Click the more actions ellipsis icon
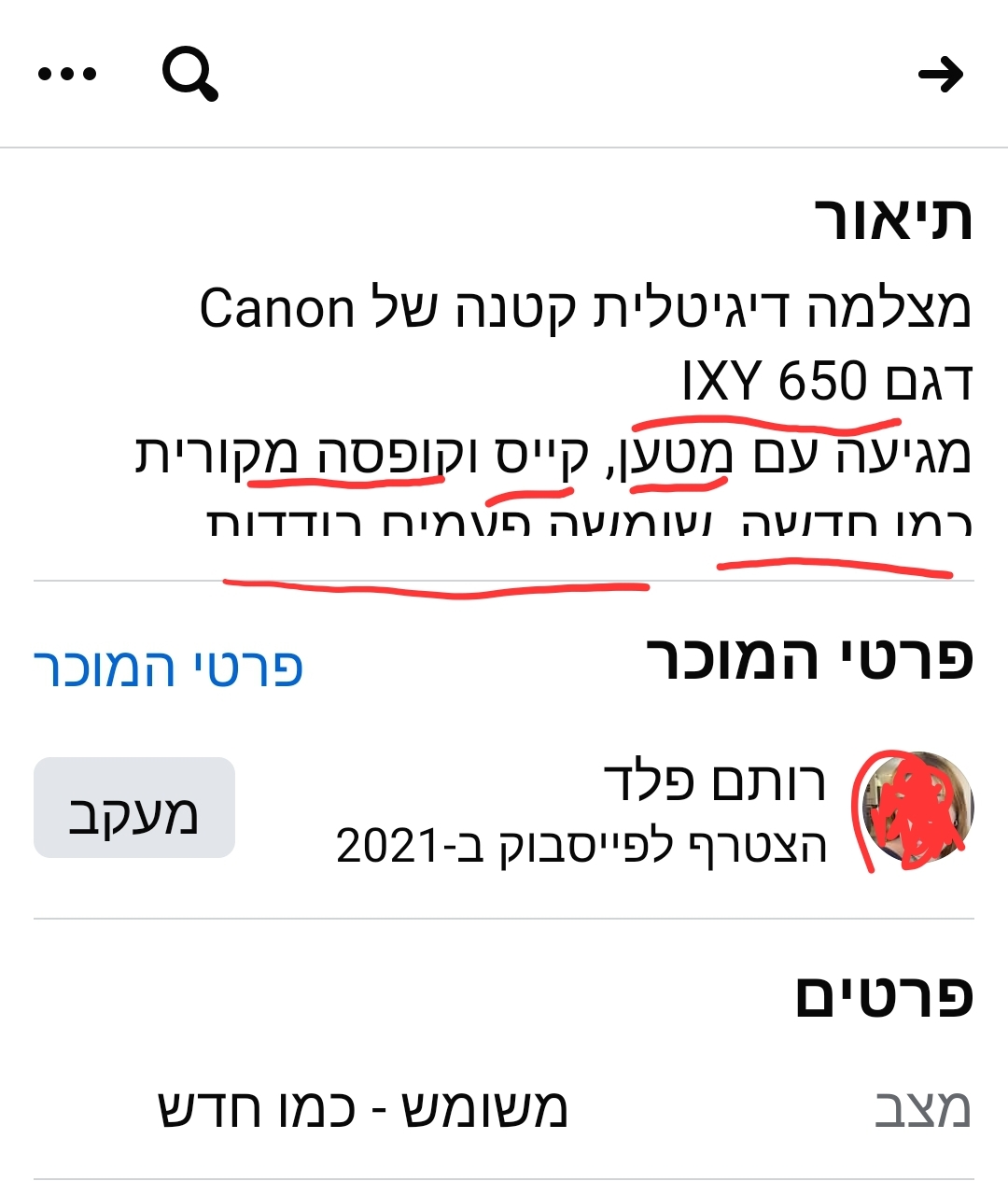This screenshot has width=1008, height=1181. click(x=68, y=73)
